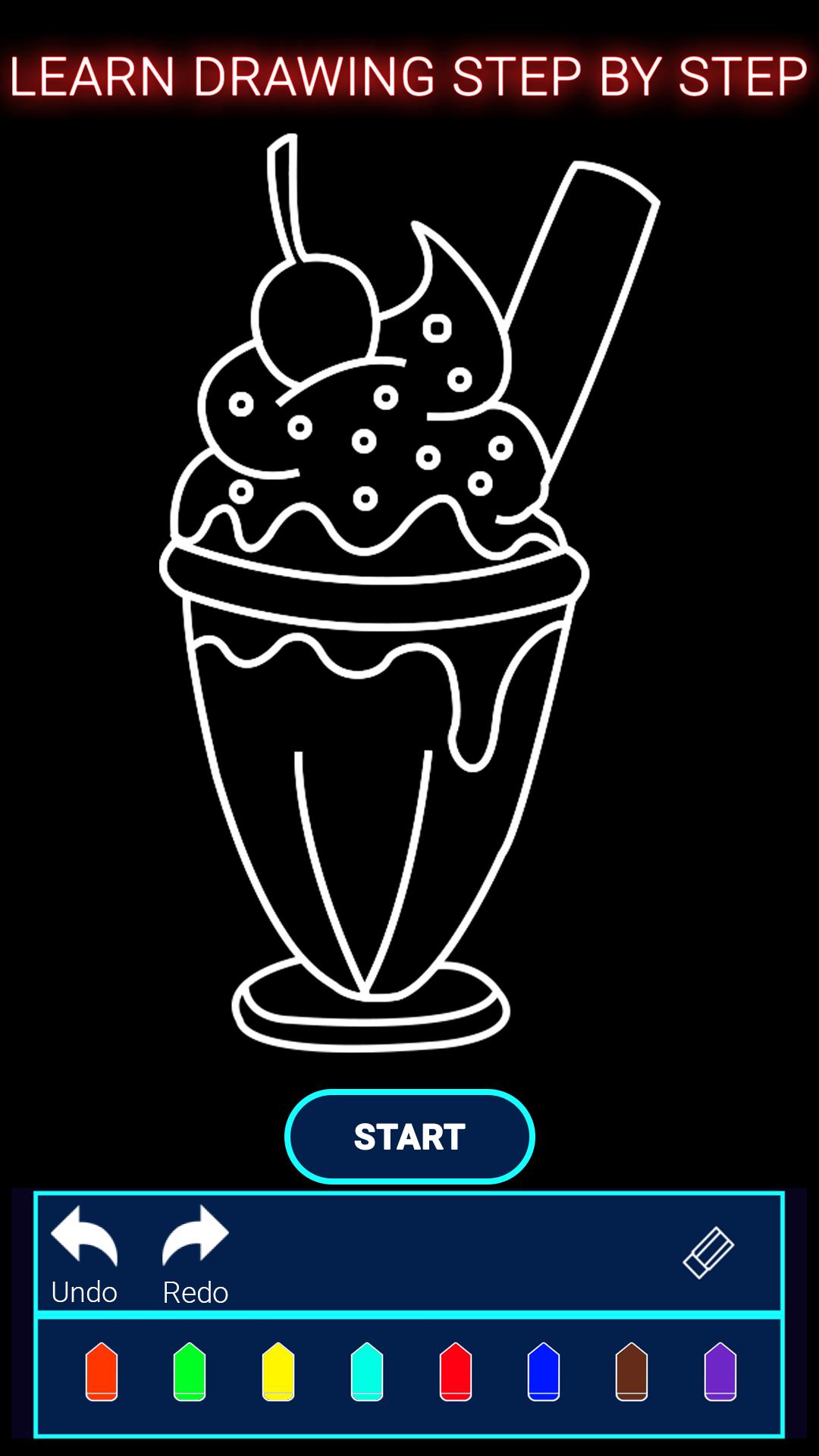Pick the cyan crayon
This screenshot has height=1456, width=819.
tap(367, 1371)
